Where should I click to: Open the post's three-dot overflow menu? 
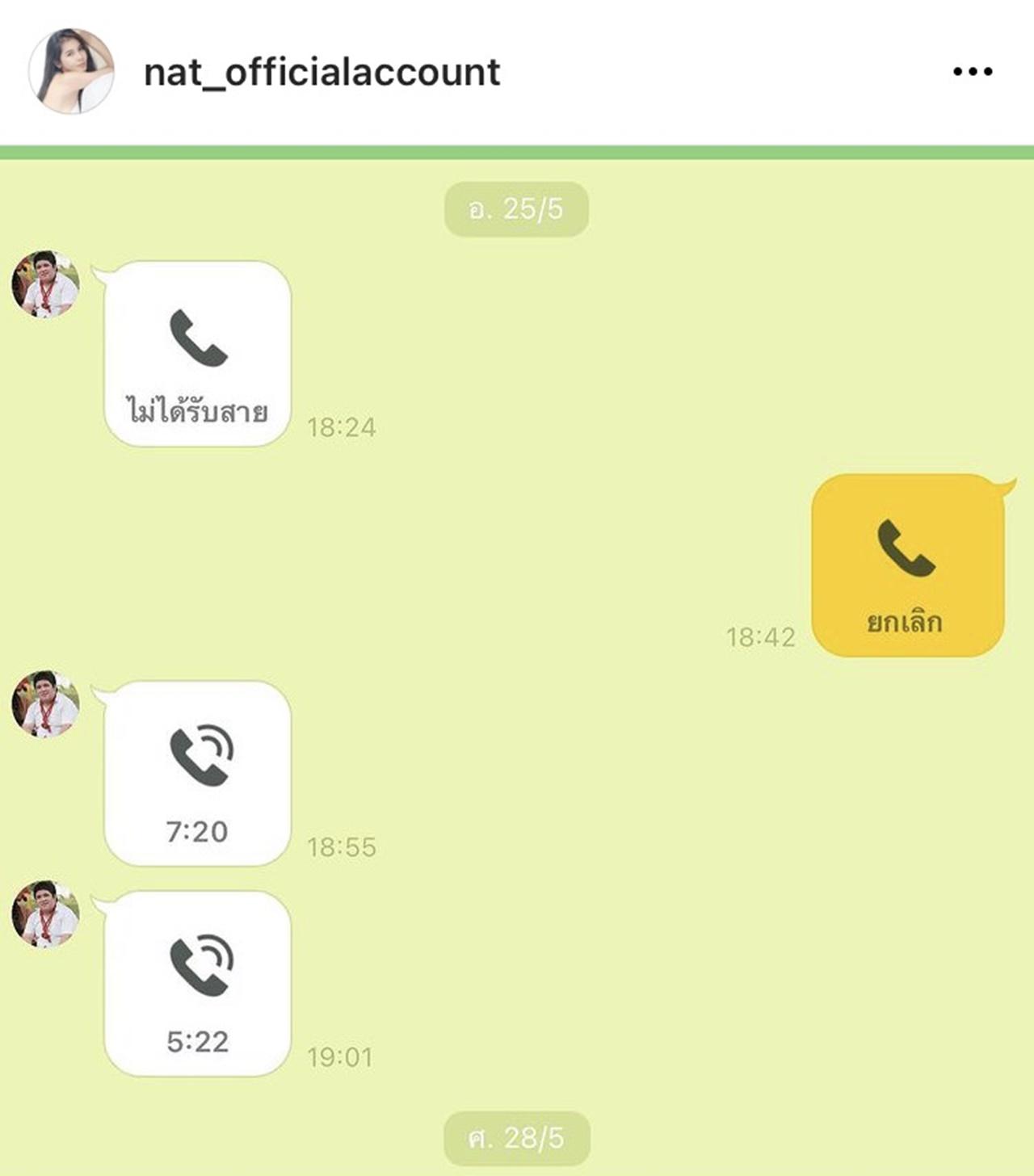pyautogui.click(x=972, y=72)
